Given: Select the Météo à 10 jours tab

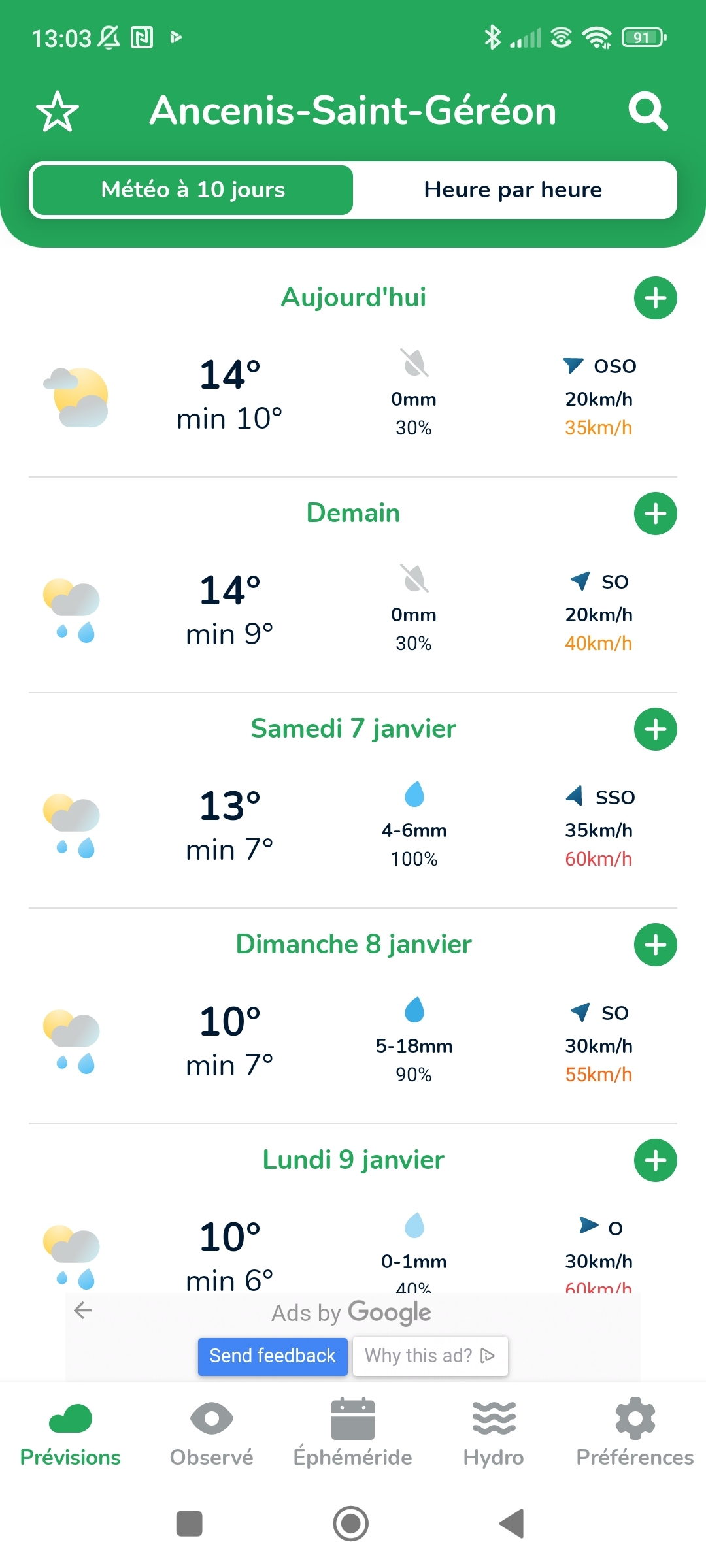Looking at the screenshot, I should [x=193, y=189].
